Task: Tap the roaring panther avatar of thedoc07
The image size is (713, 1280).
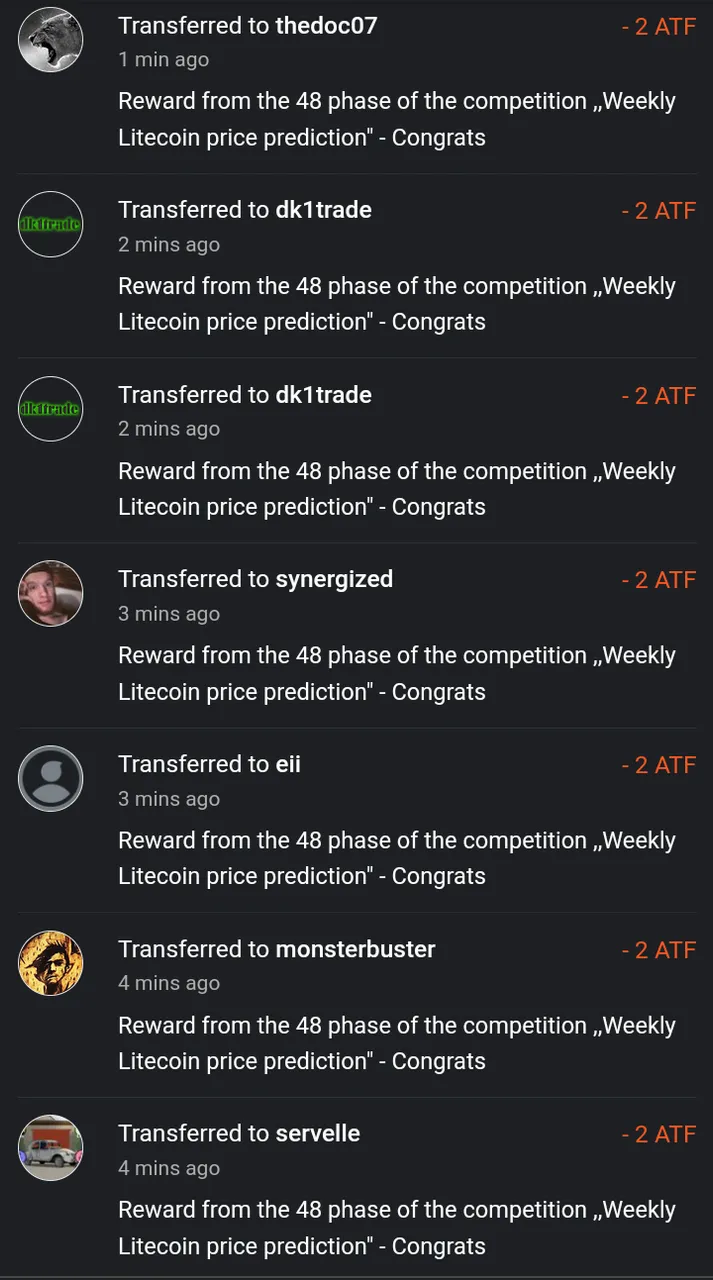Action: [x=50, y=40]
